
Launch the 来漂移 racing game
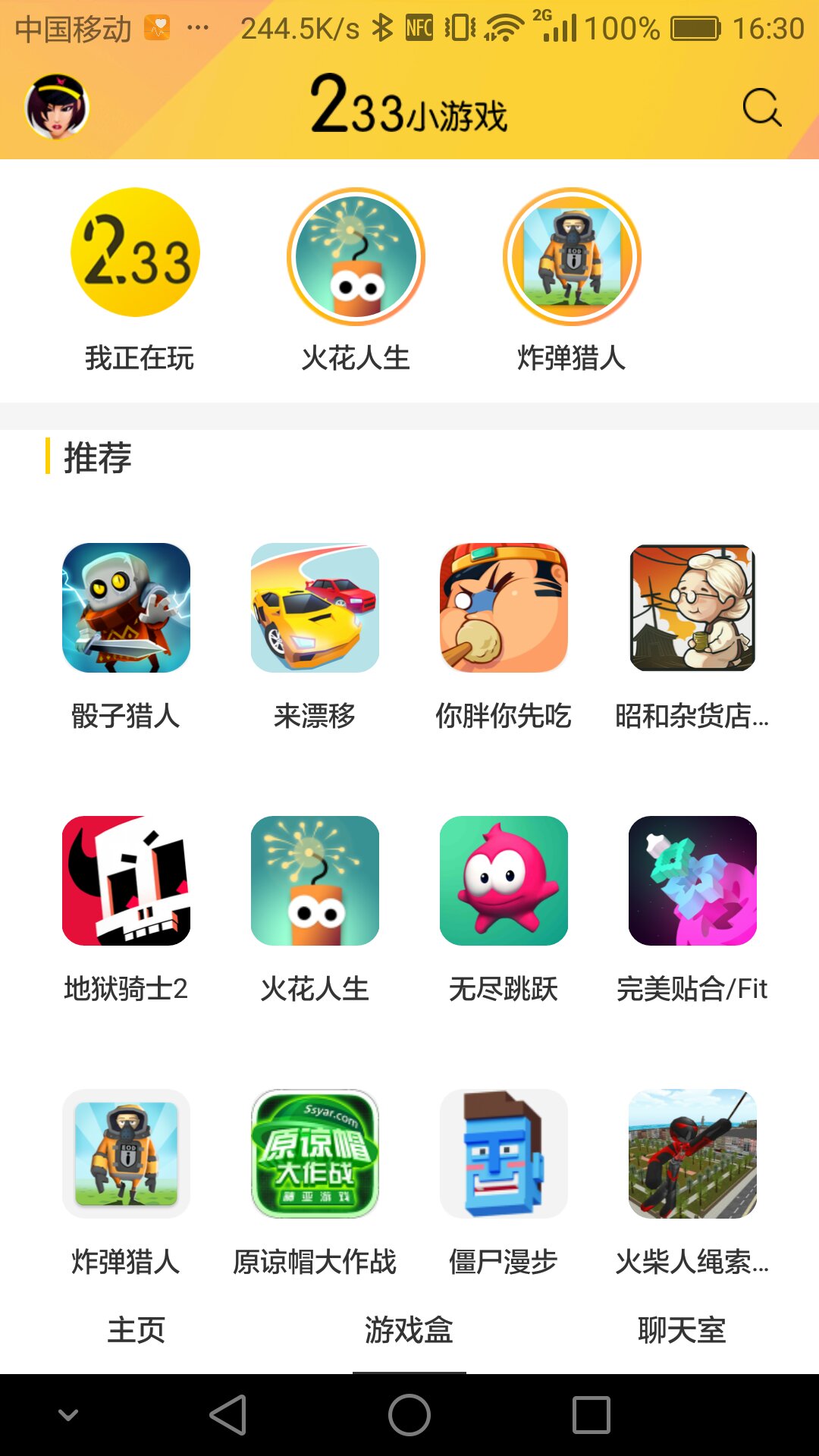[315, 611]
